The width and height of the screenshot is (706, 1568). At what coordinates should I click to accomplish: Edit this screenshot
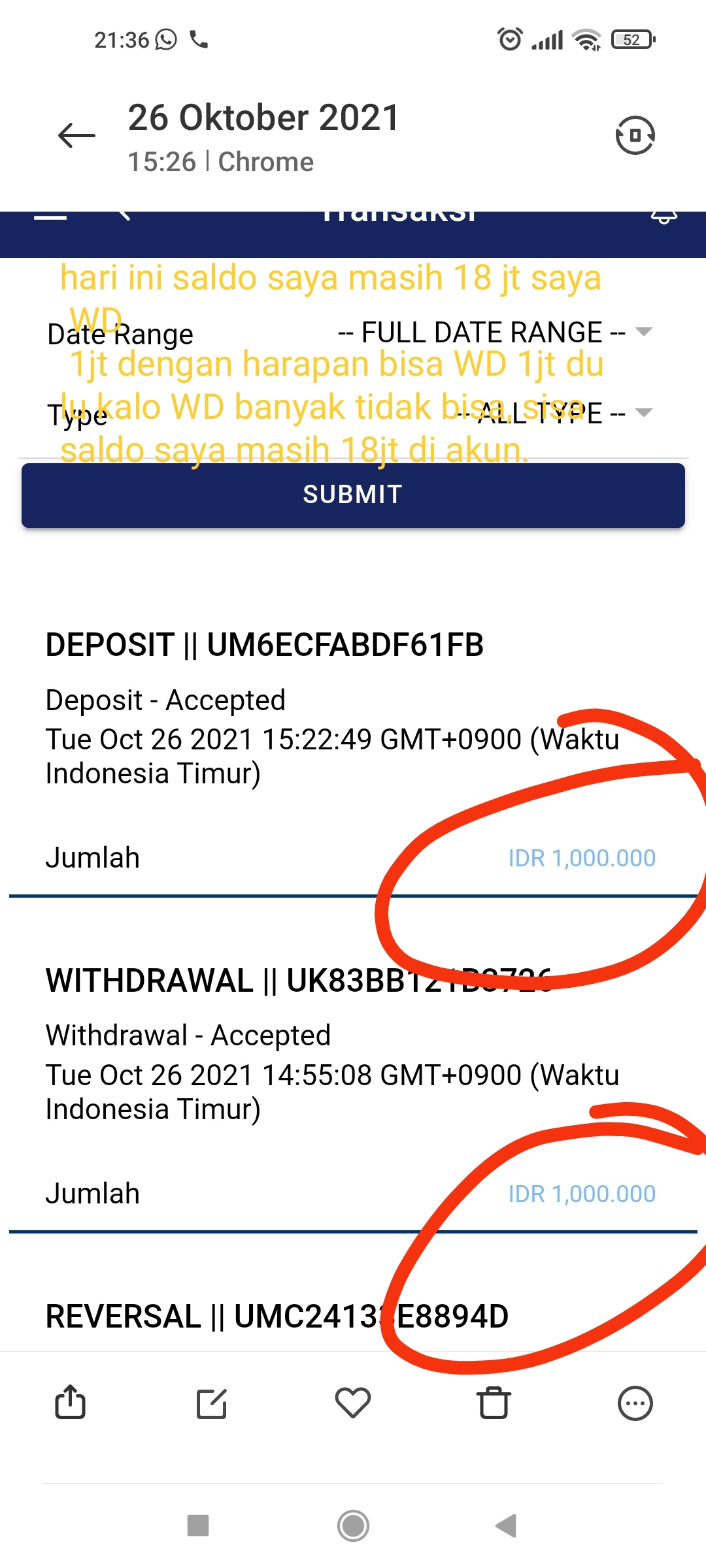coord(212,1403)
